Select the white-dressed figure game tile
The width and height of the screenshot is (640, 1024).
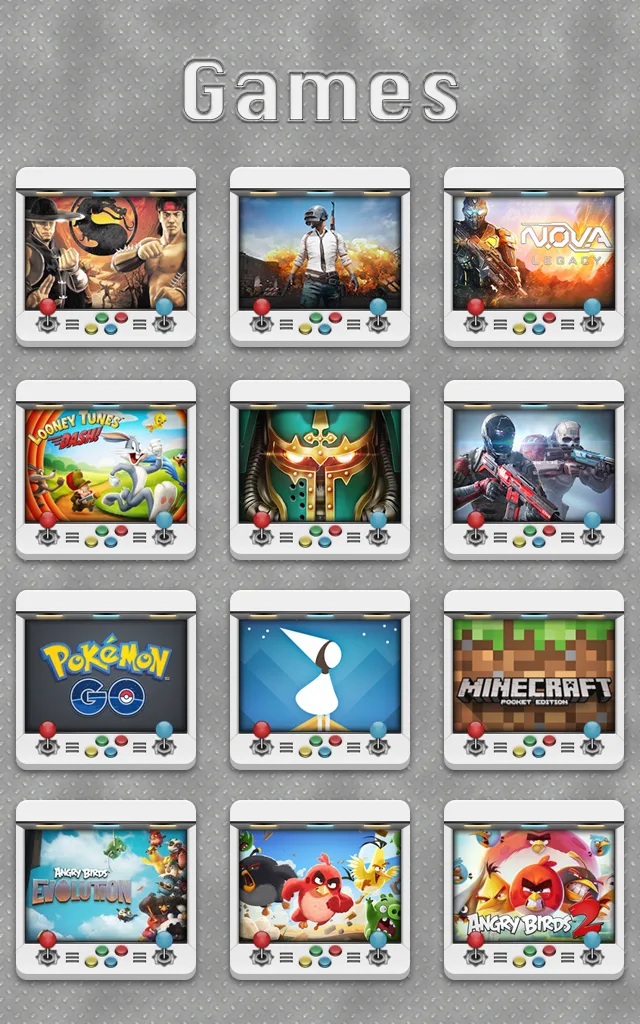320,675
